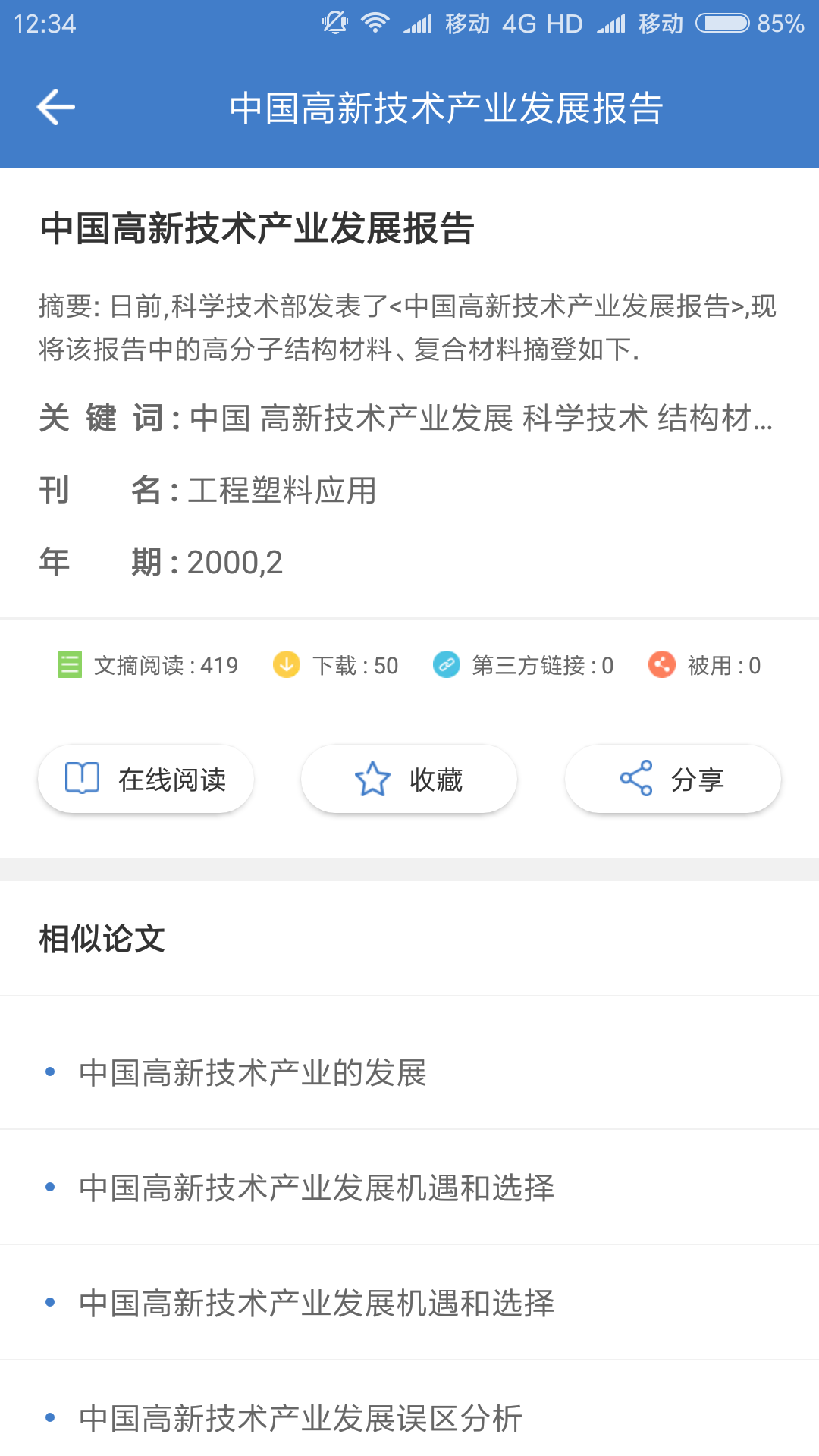
Task: Click the red citation (被用) icon
Action: point(661,665)
